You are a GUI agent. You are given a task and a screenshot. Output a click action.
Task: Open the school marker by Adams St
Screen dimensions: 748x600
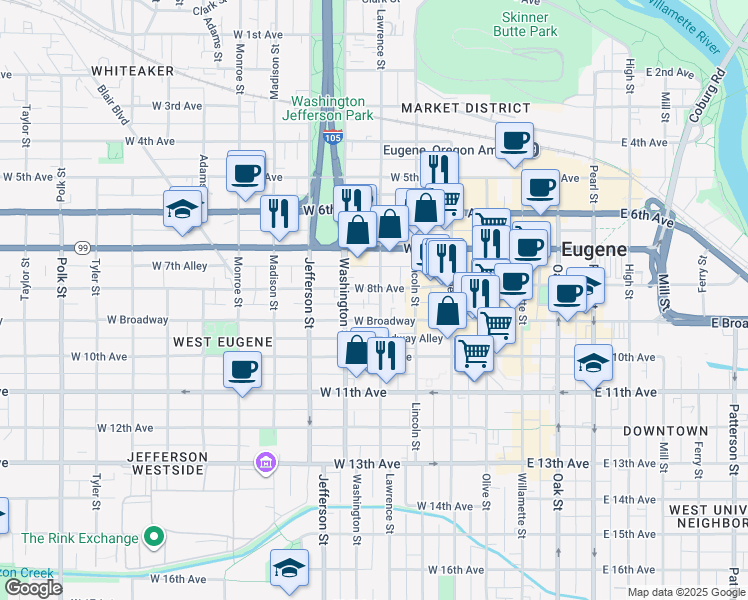(182, 212)
